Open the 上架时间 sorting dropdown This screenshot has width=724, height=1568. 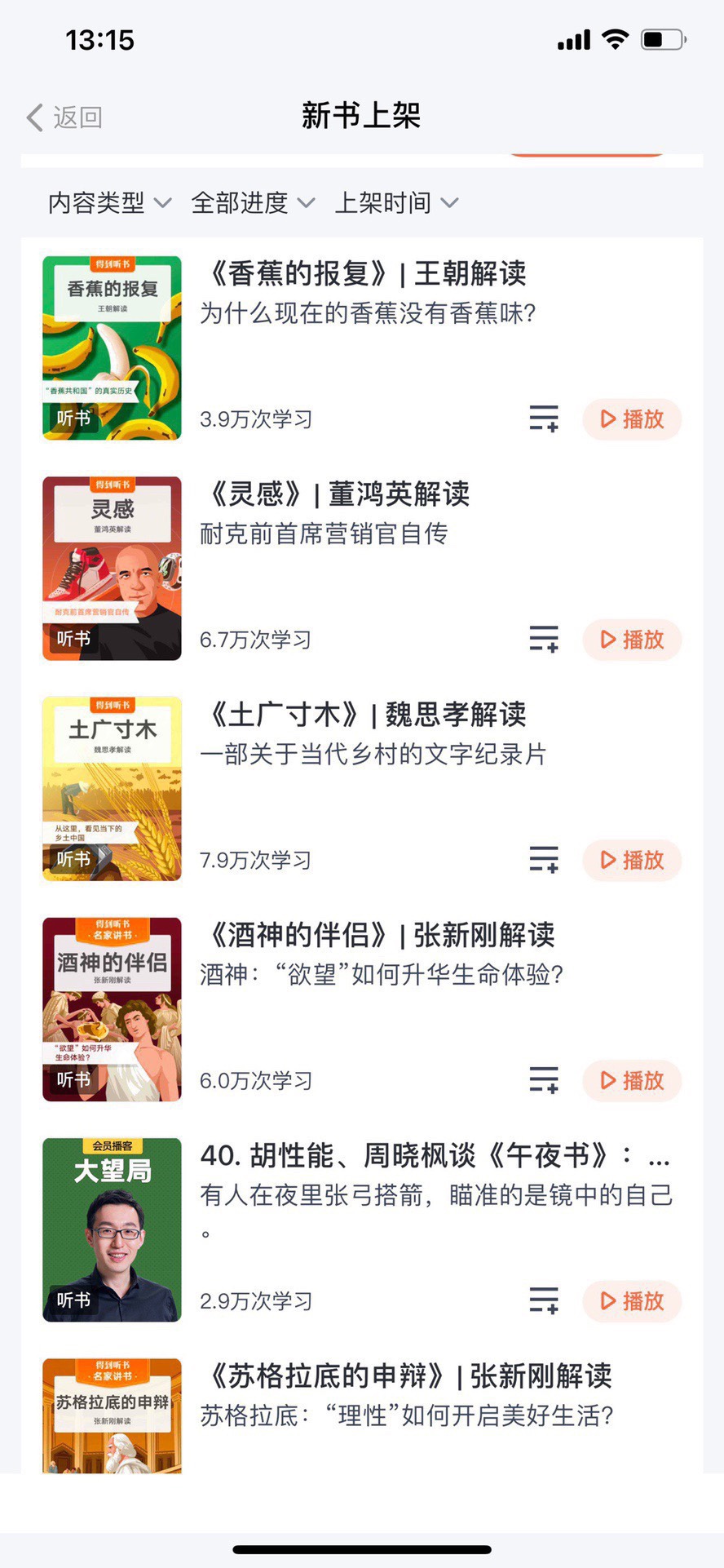tap(398, 204)
